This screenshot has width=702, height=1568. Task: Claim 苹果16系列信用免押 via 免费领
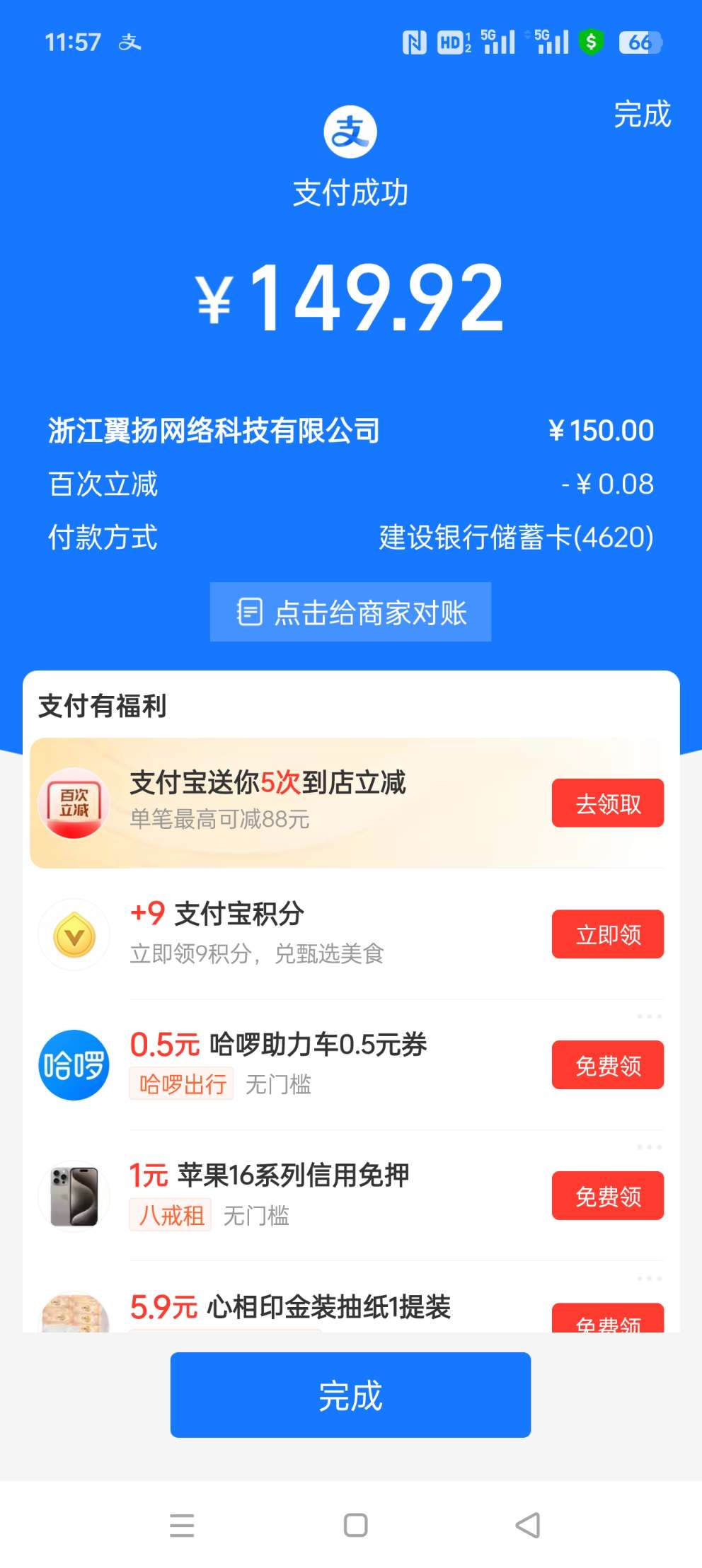coord(607,1196)
